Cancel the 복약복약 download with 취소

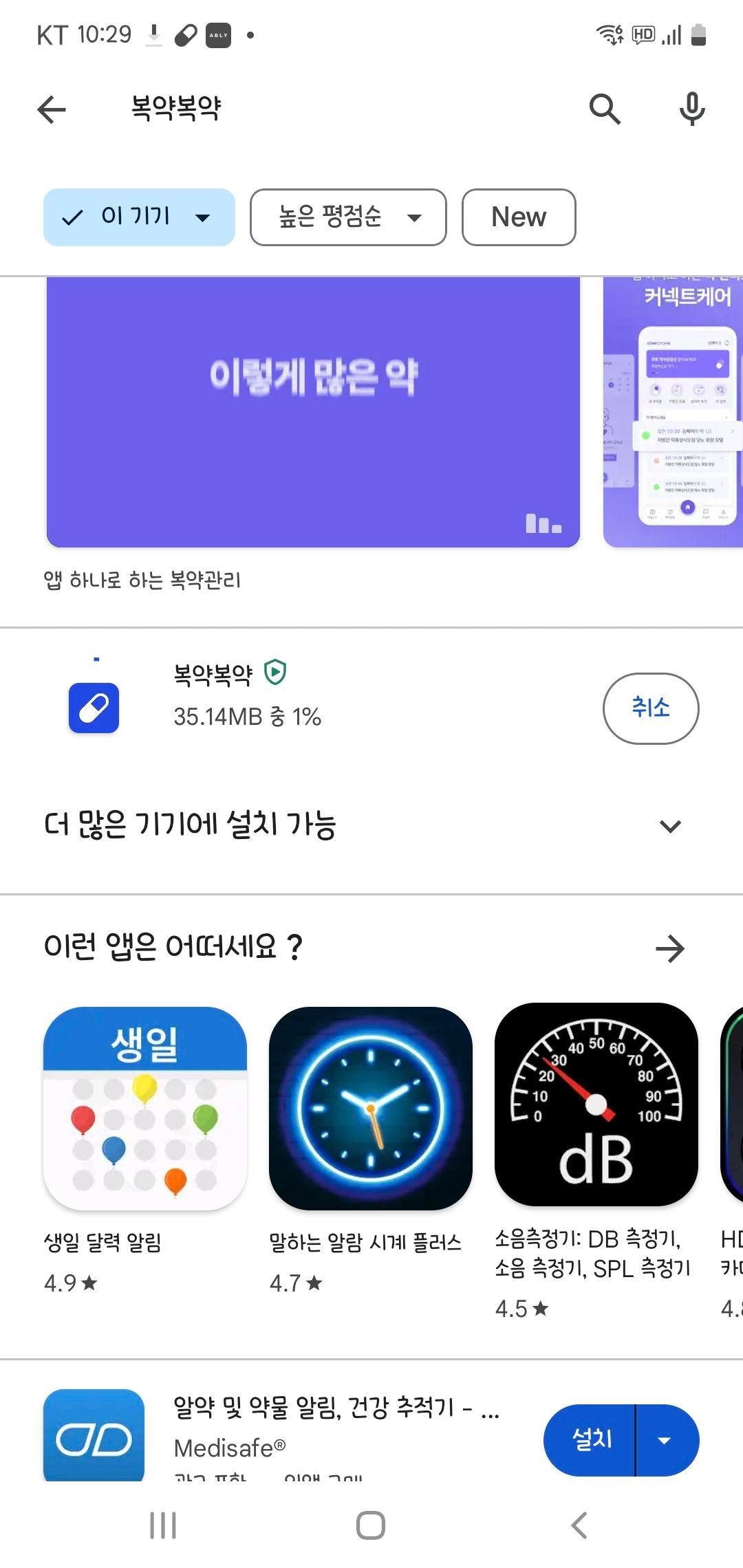(650, 708)
